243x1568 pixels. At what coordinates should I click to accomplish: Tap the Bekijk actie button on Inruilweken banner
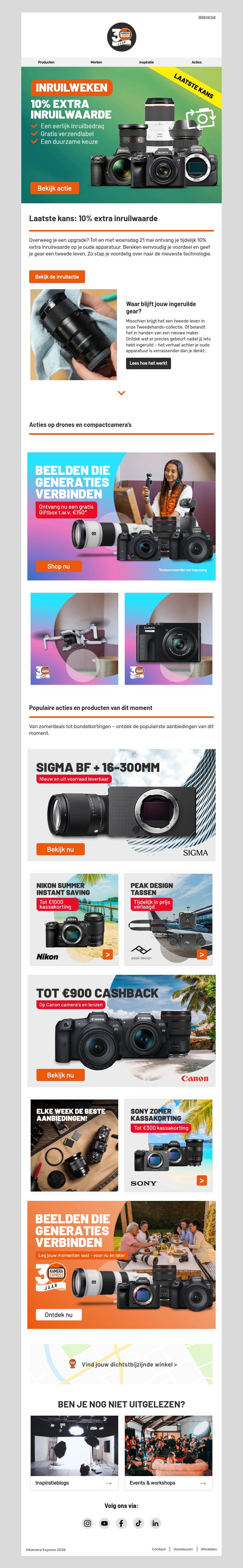[x=54, y=188]
